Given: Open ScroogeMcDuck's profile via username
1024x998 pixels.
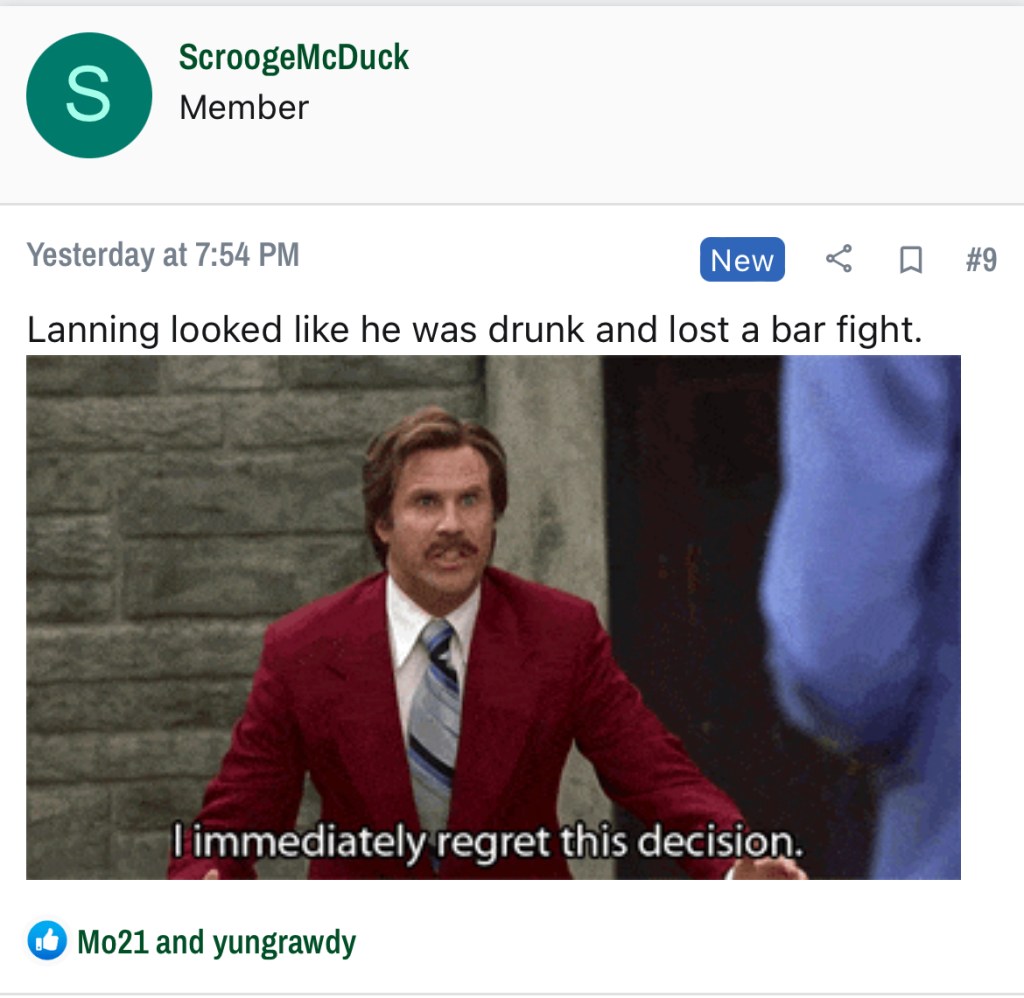Looking at the screenshot, I should coord(293,58).
